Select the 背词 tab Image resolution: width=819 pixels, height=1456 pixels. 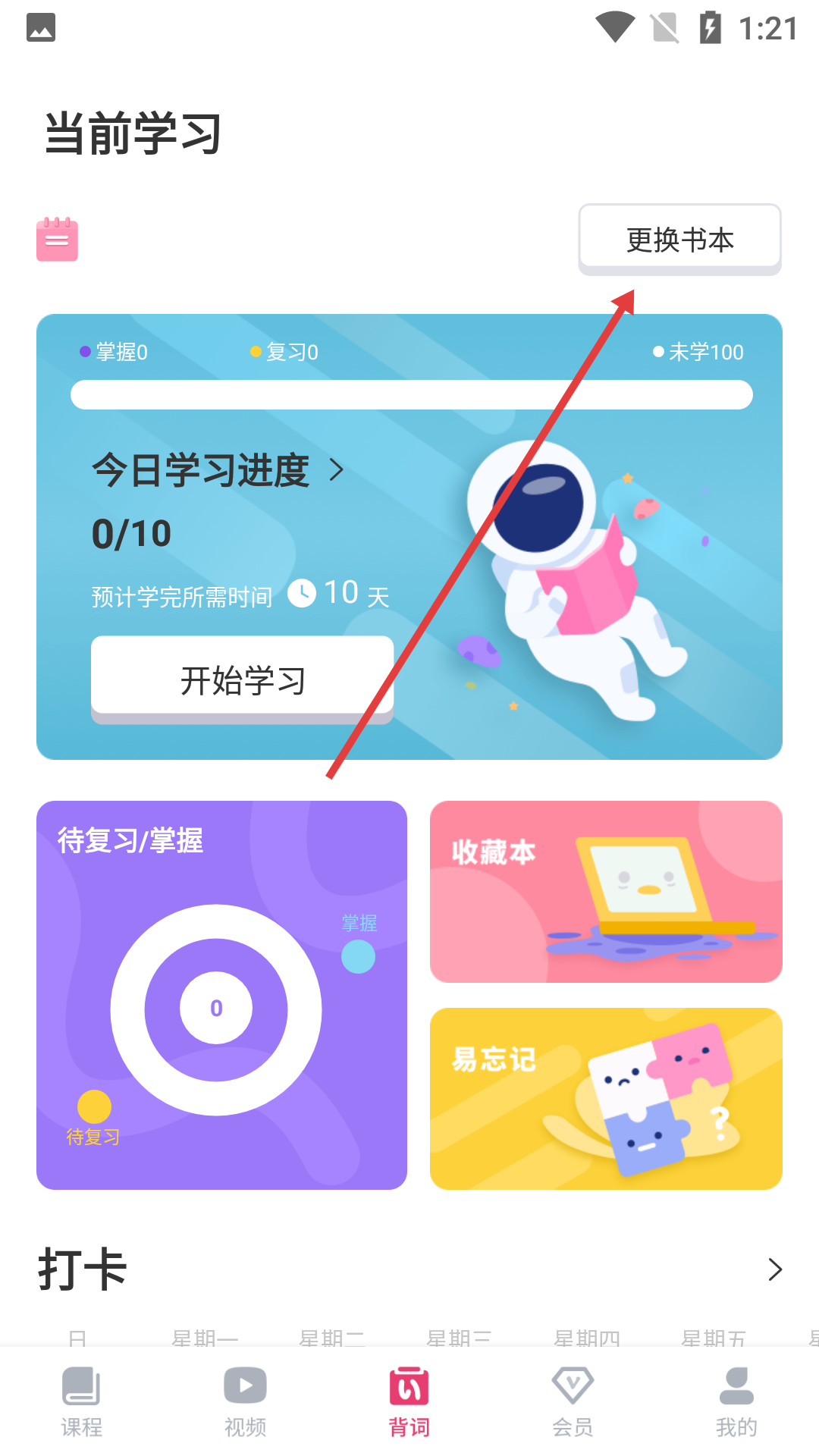pos(409,1403)
